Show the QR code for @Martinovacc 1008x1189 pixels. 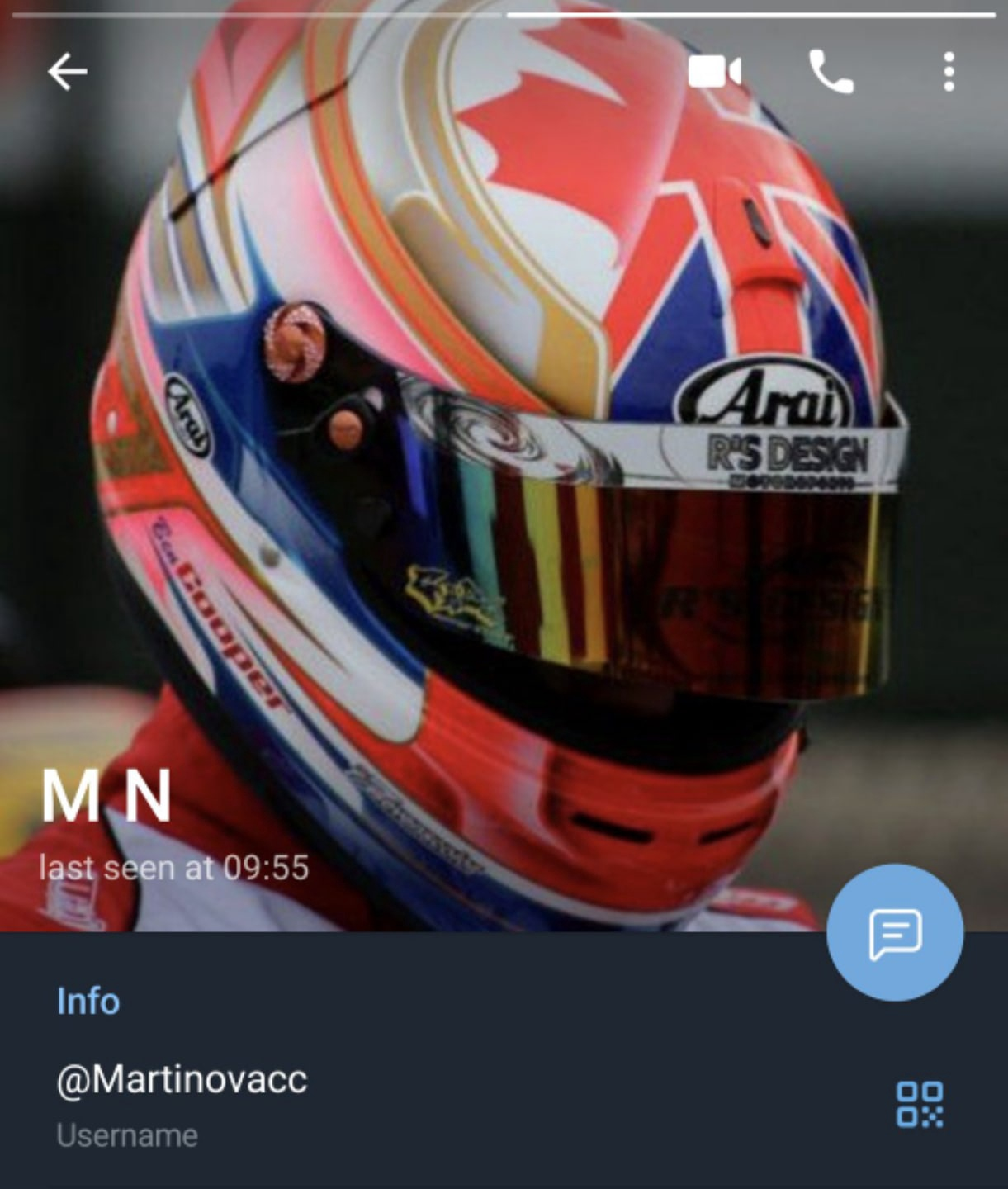point(919,1105)
